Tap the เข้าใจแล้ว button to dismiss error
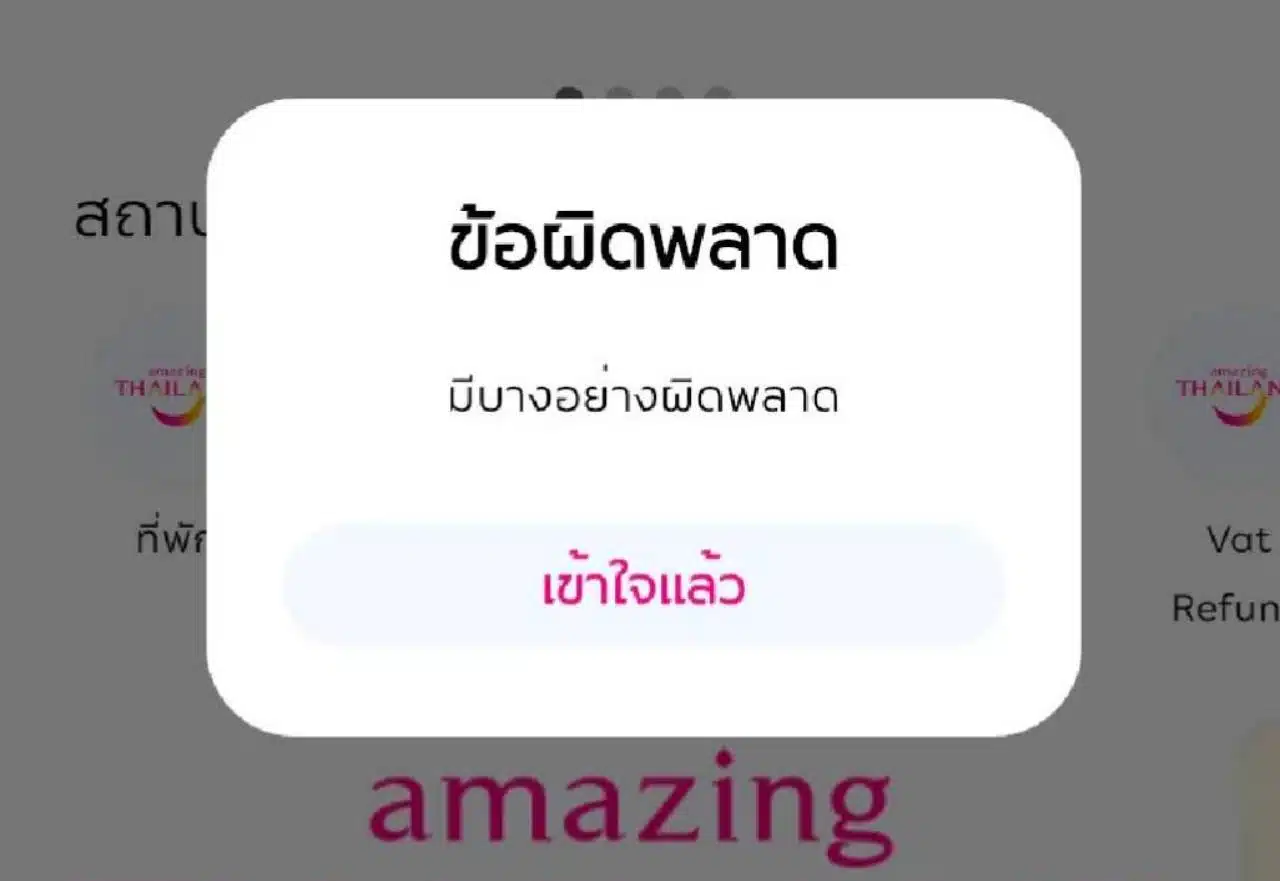The height and width of the screenshot is (881, 1280). click(643, 587)
